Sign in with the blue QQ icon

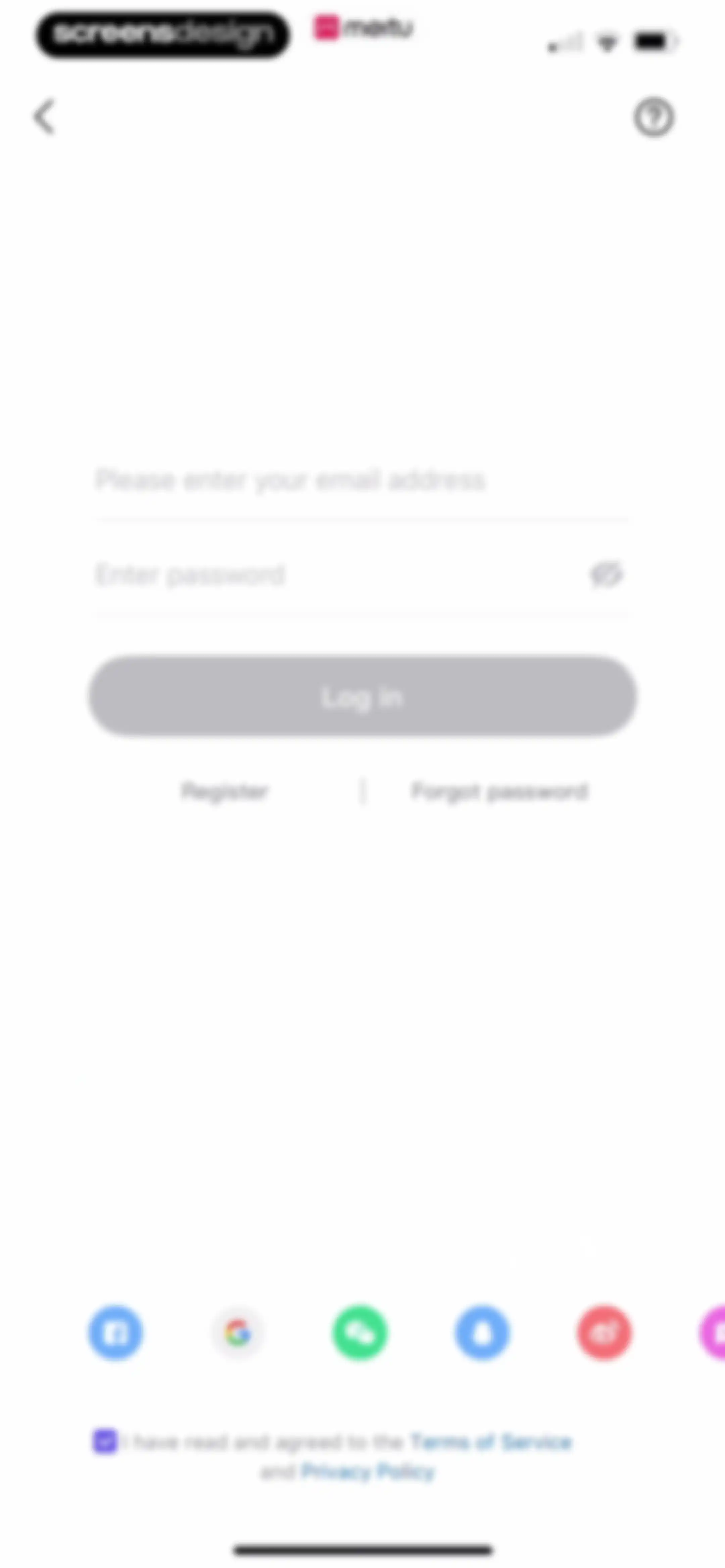point(482,1332)
